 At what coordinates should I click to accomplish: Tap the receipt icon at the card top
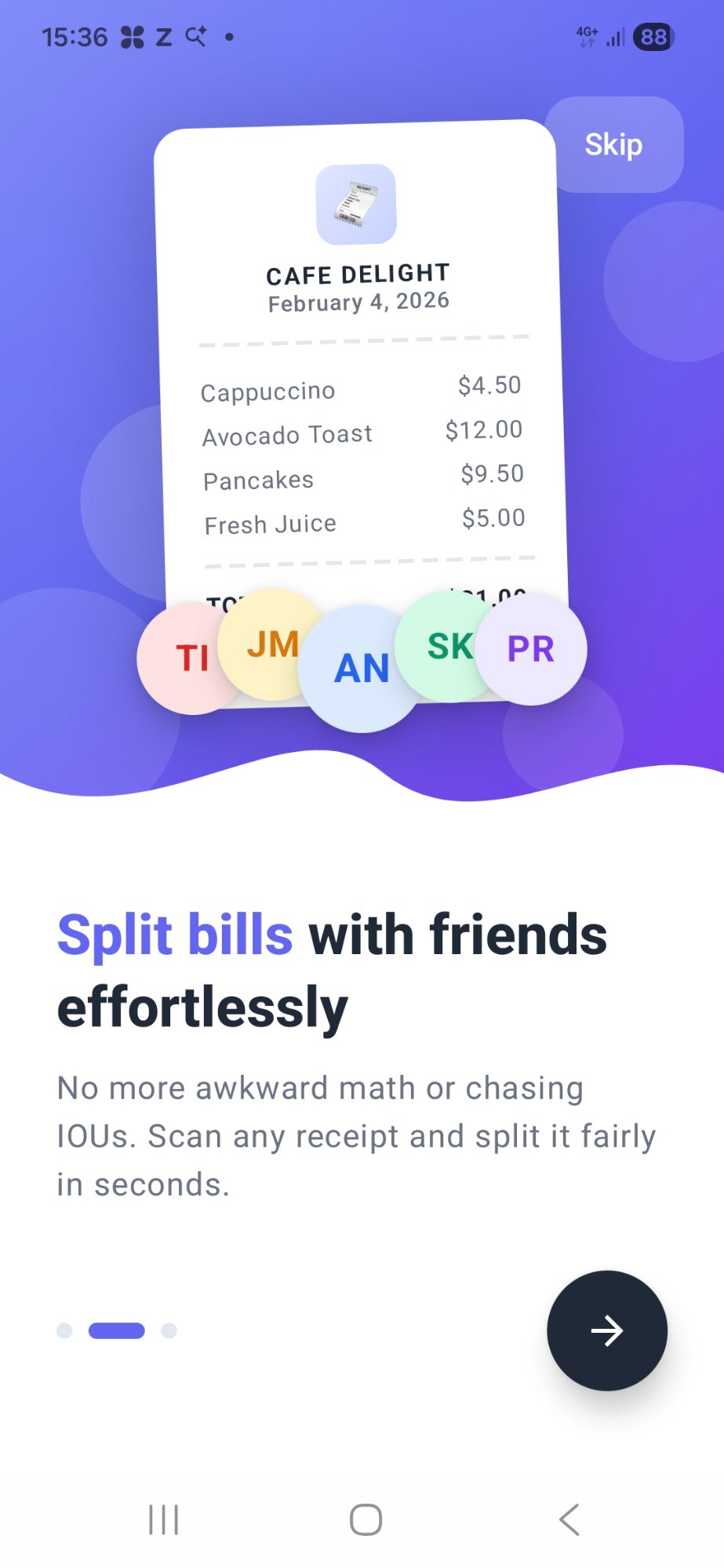pyautogui.click(x=357, y=204)
